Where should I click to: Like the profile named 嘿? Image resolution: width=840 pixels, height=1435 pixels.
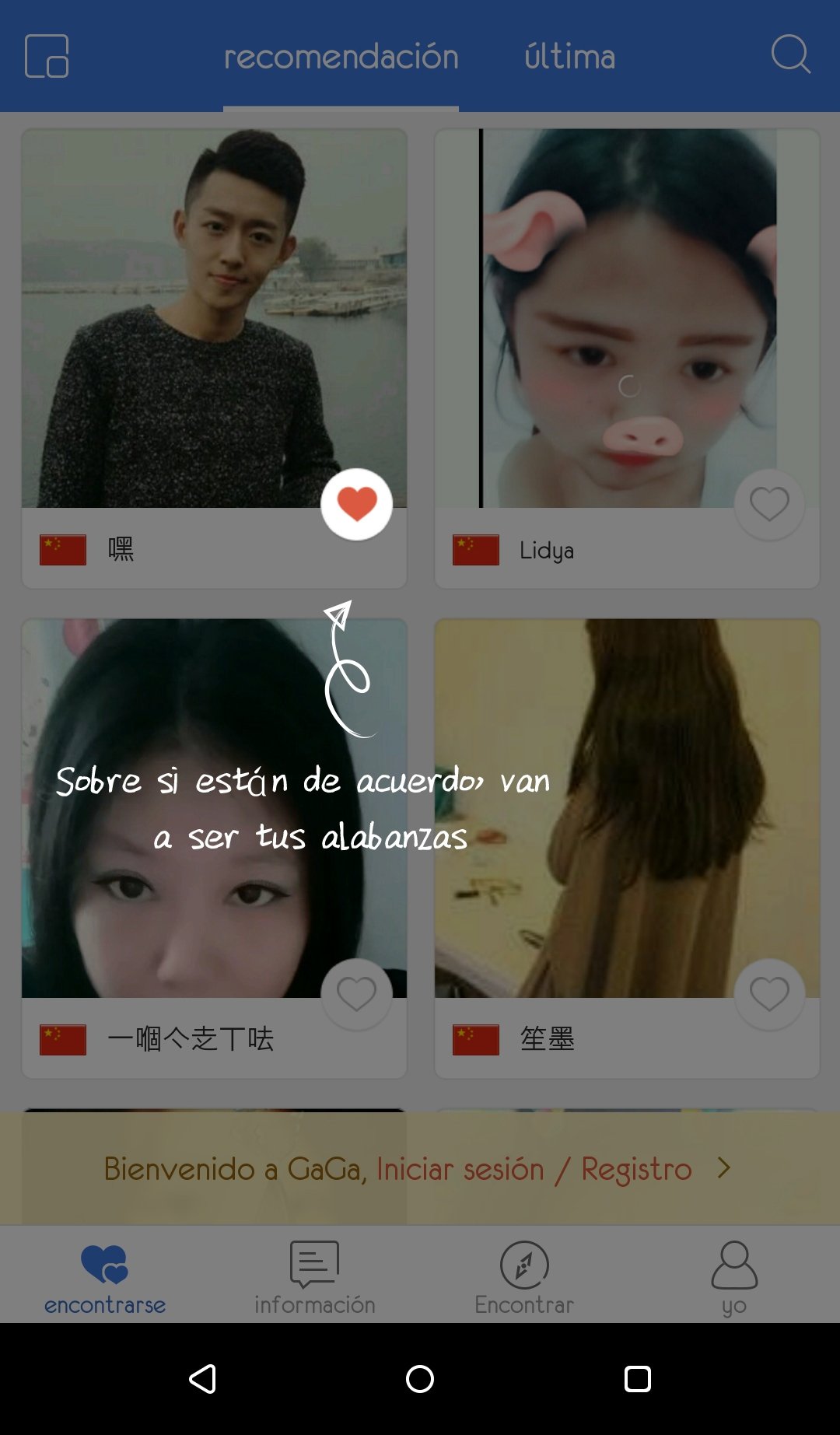[x=356, y=504]
